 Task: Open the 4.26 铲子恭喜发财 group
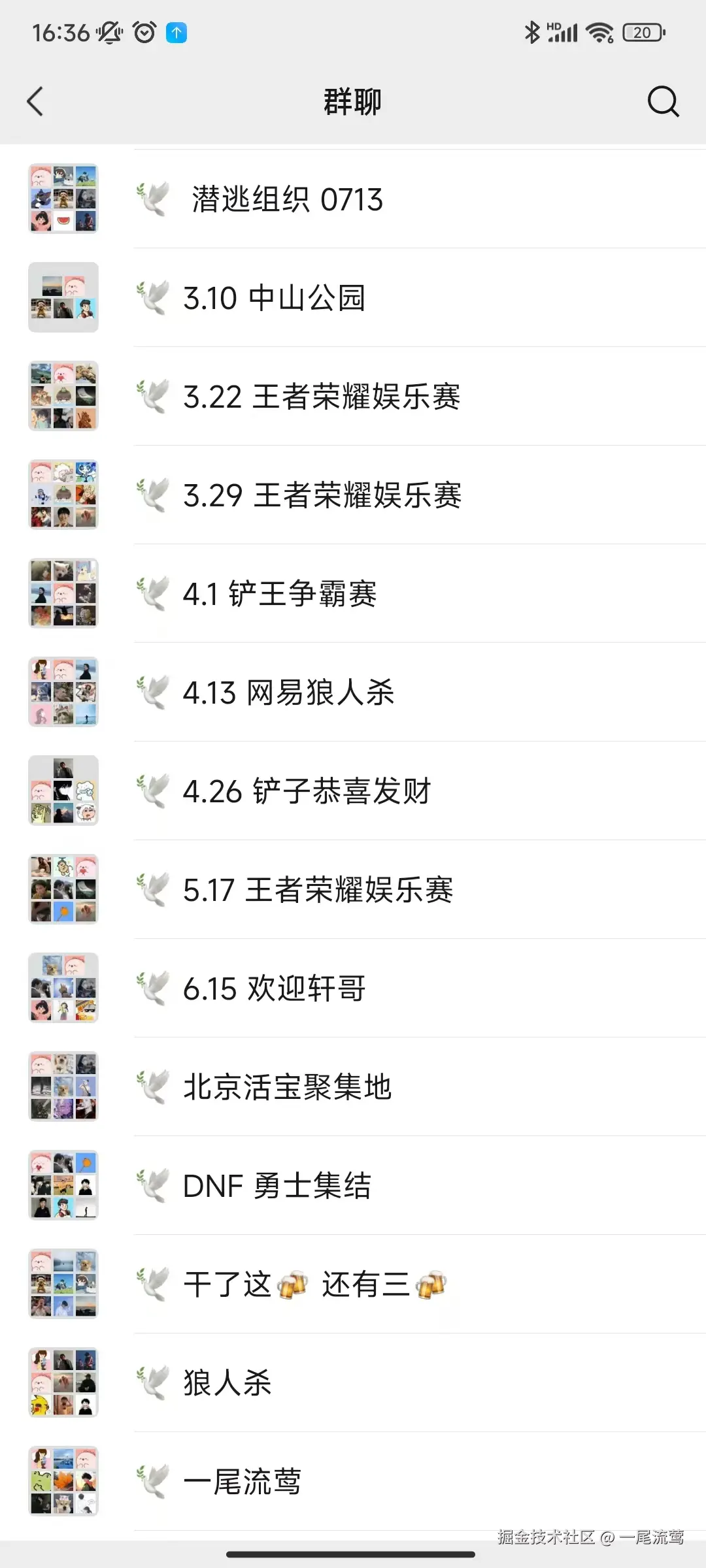click(307, 791)
